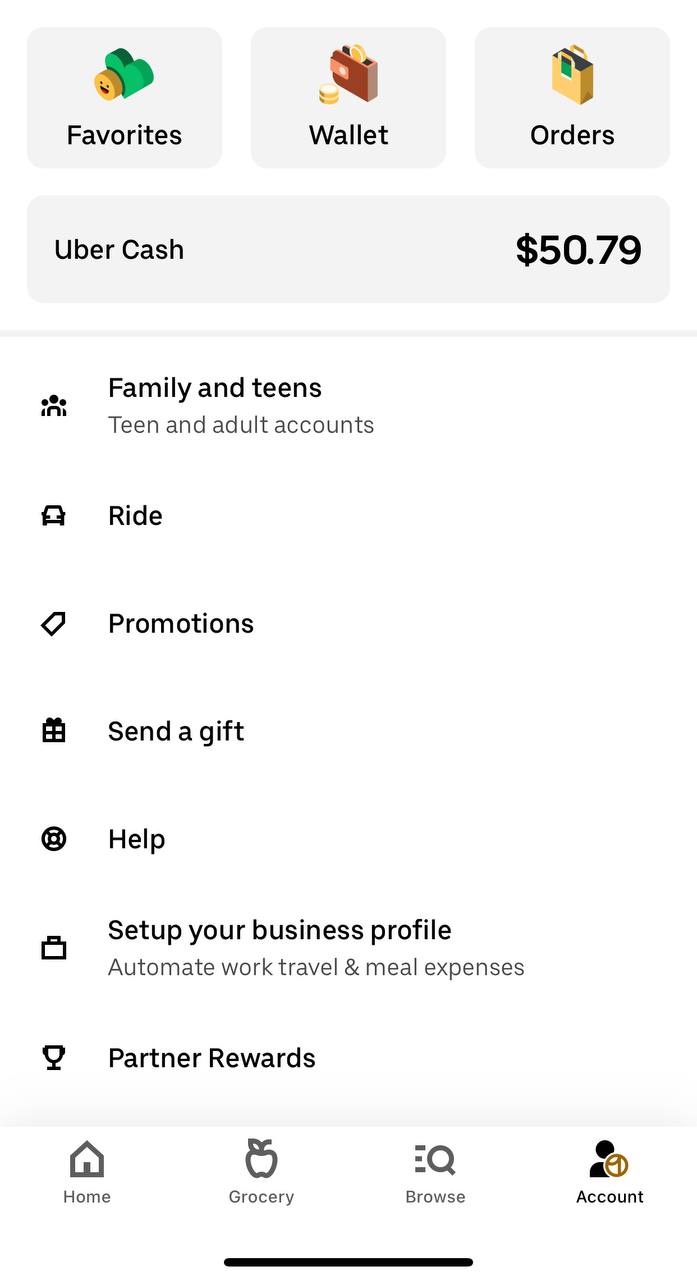Open the Favorites tile
The image size is (697, 1280).
[x=124, y=98]
